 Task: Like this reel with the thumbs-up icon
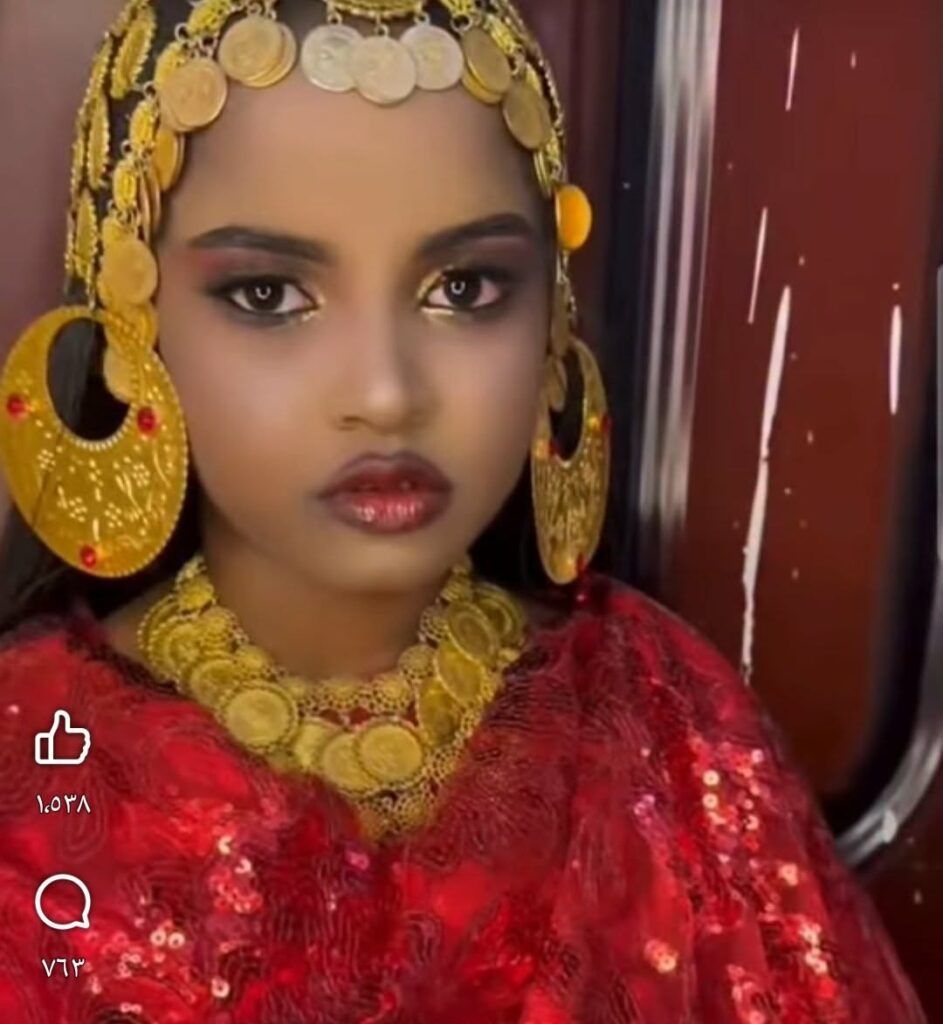point(63,740)
